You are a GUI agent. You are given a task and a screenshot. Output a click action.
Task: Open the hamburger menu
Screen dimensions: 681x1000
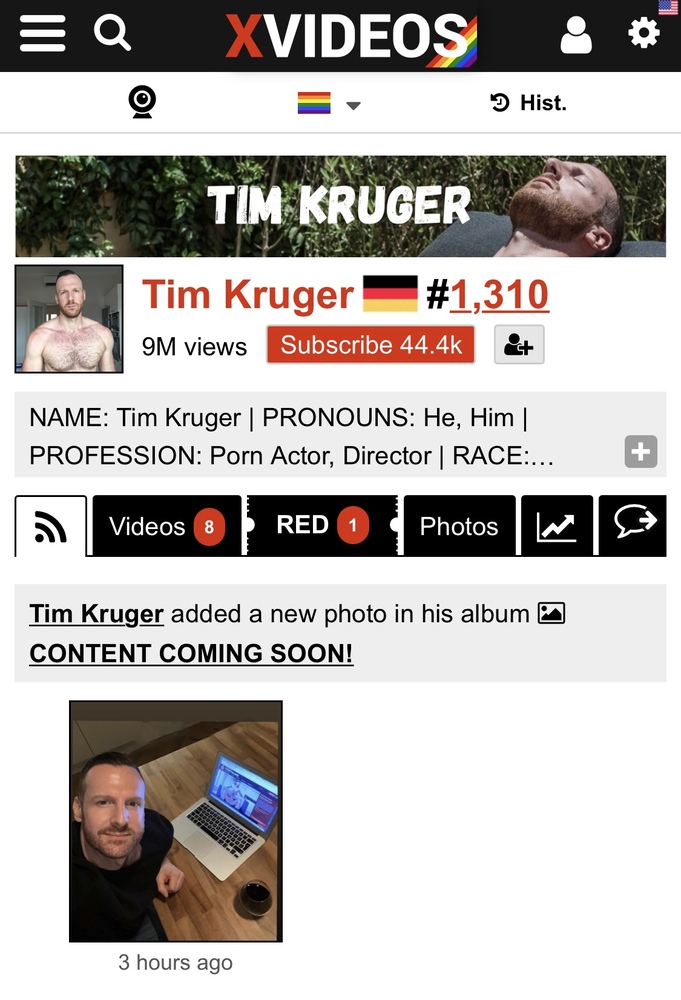click(42, 35)
